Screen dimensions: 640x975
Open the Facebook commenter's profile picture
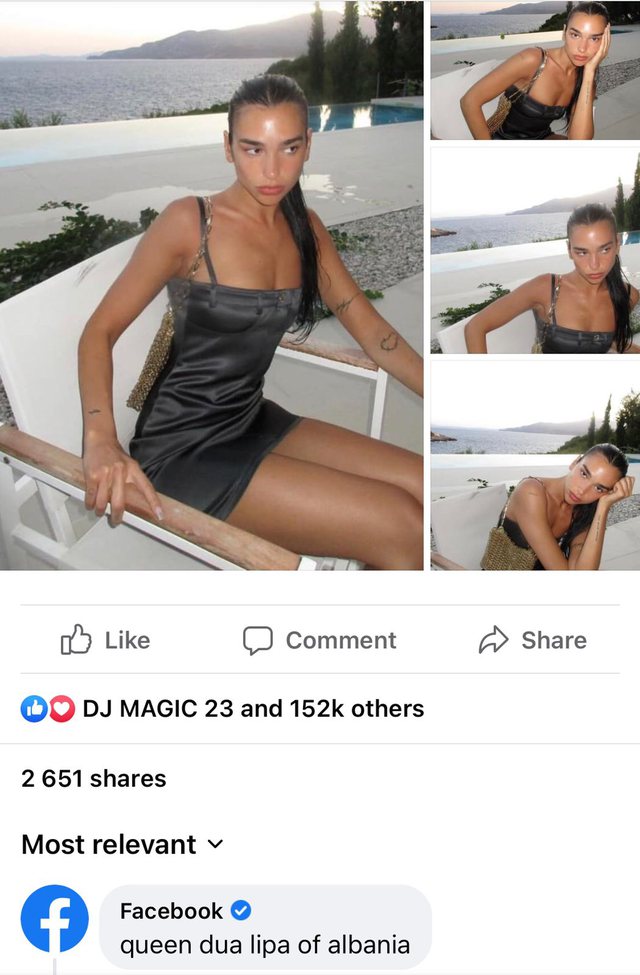54,918
